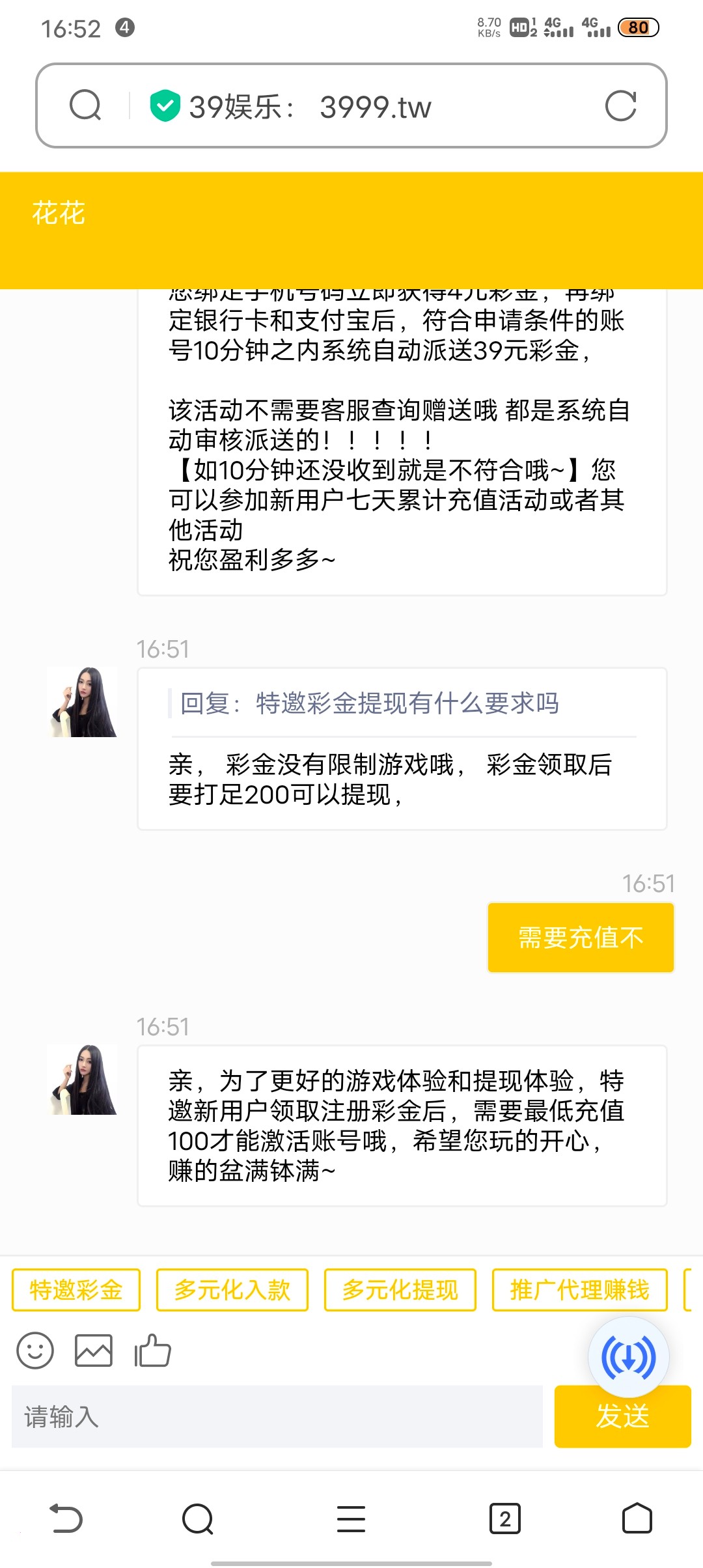Select the 特邀彩金 quick reply chip
Image resolution: width=703 pixels, height=1568 pixels.
[76, 1289]
